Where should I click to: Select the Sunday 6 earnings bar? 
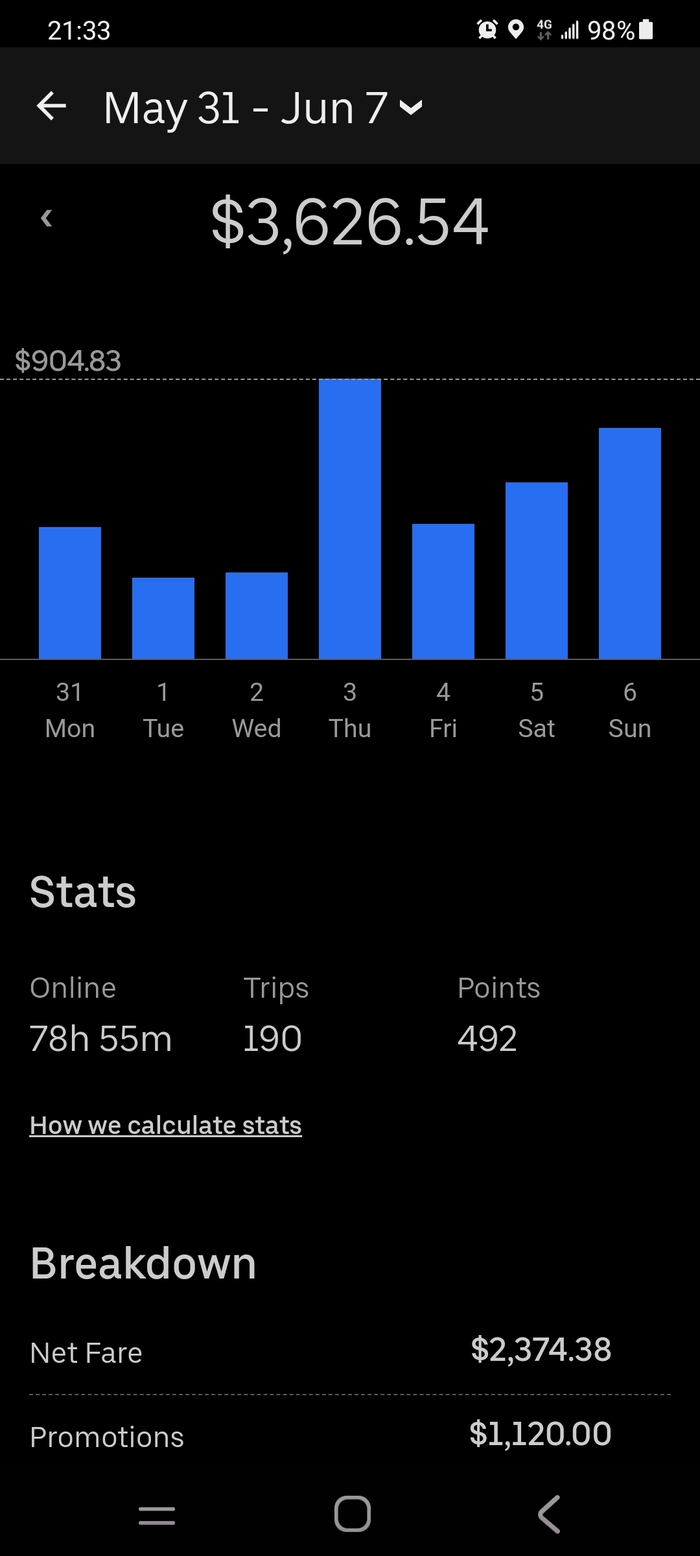click(630, 543)
